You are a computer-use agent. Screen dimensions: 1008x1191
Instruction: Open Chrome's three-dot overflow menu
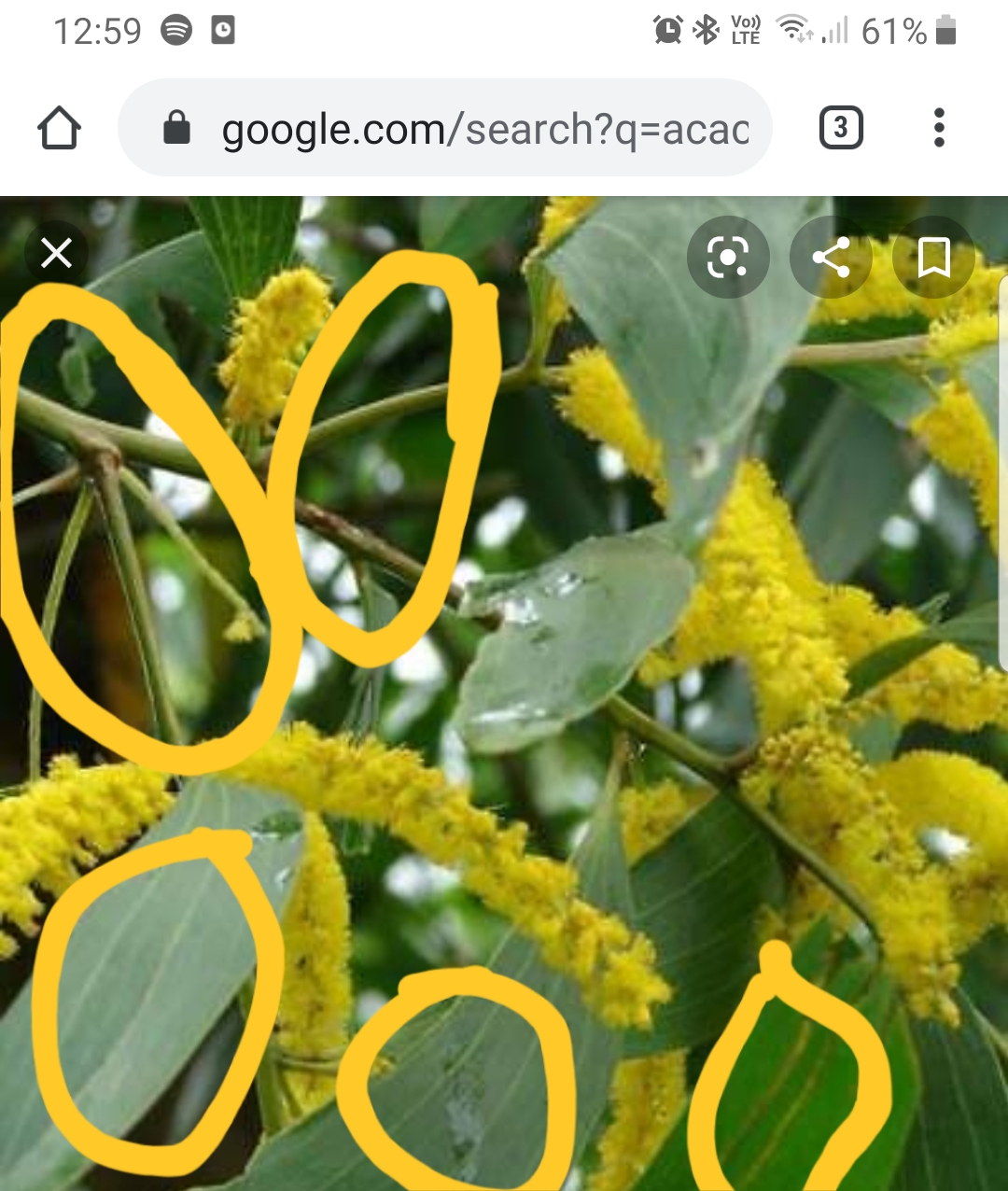[939, 128]
